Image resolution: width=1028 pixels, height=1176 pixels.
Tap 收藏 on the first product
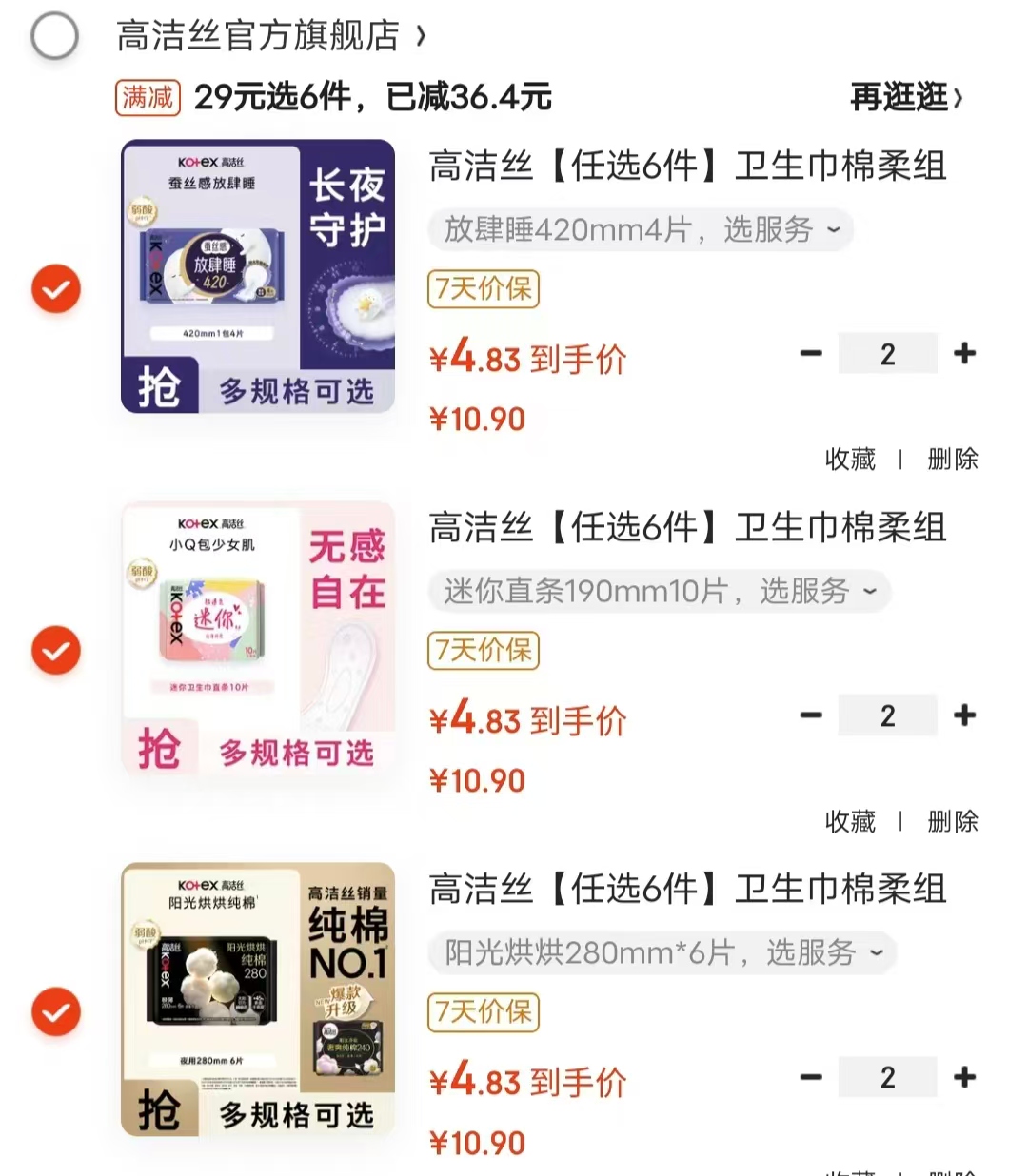point(848,460)
